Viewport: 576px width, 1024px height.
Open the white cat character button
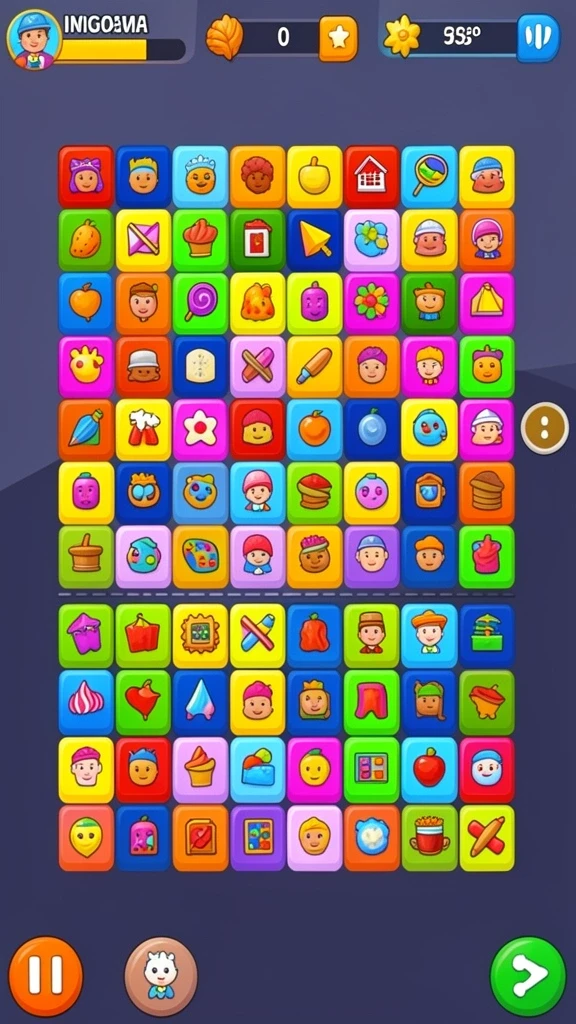[161, 976]
